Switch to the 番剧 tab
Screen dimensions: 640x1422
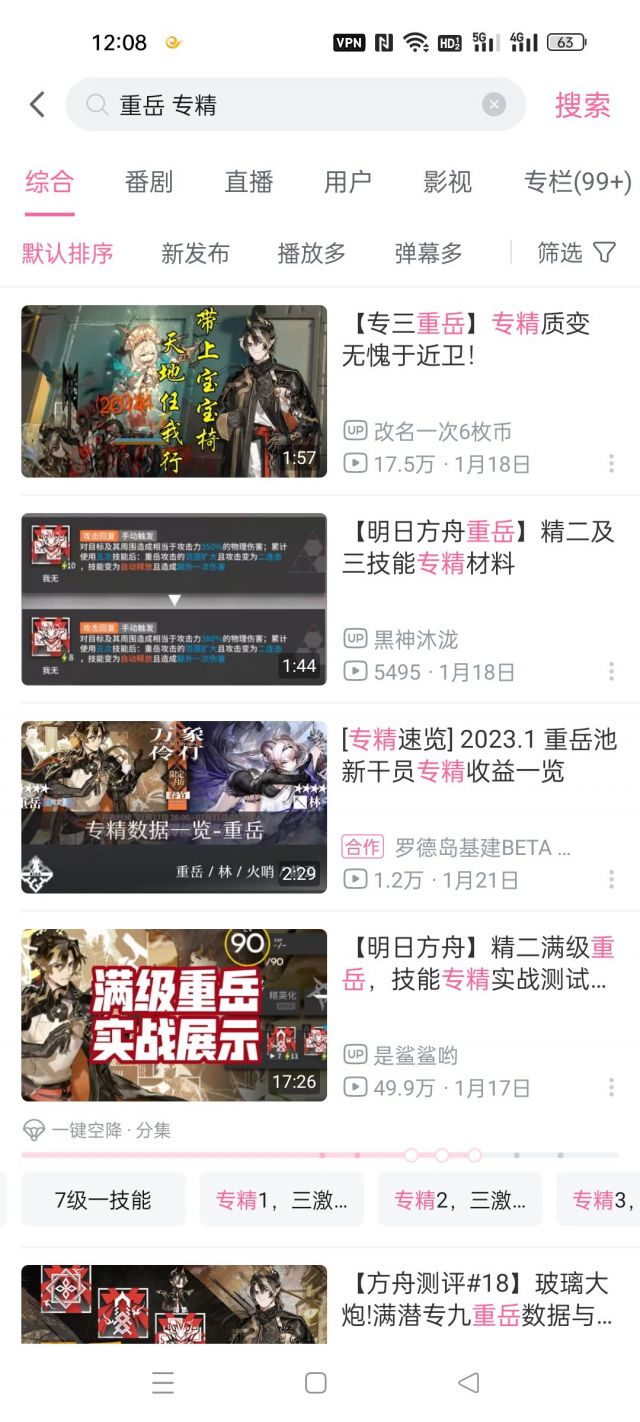point(149,182)
